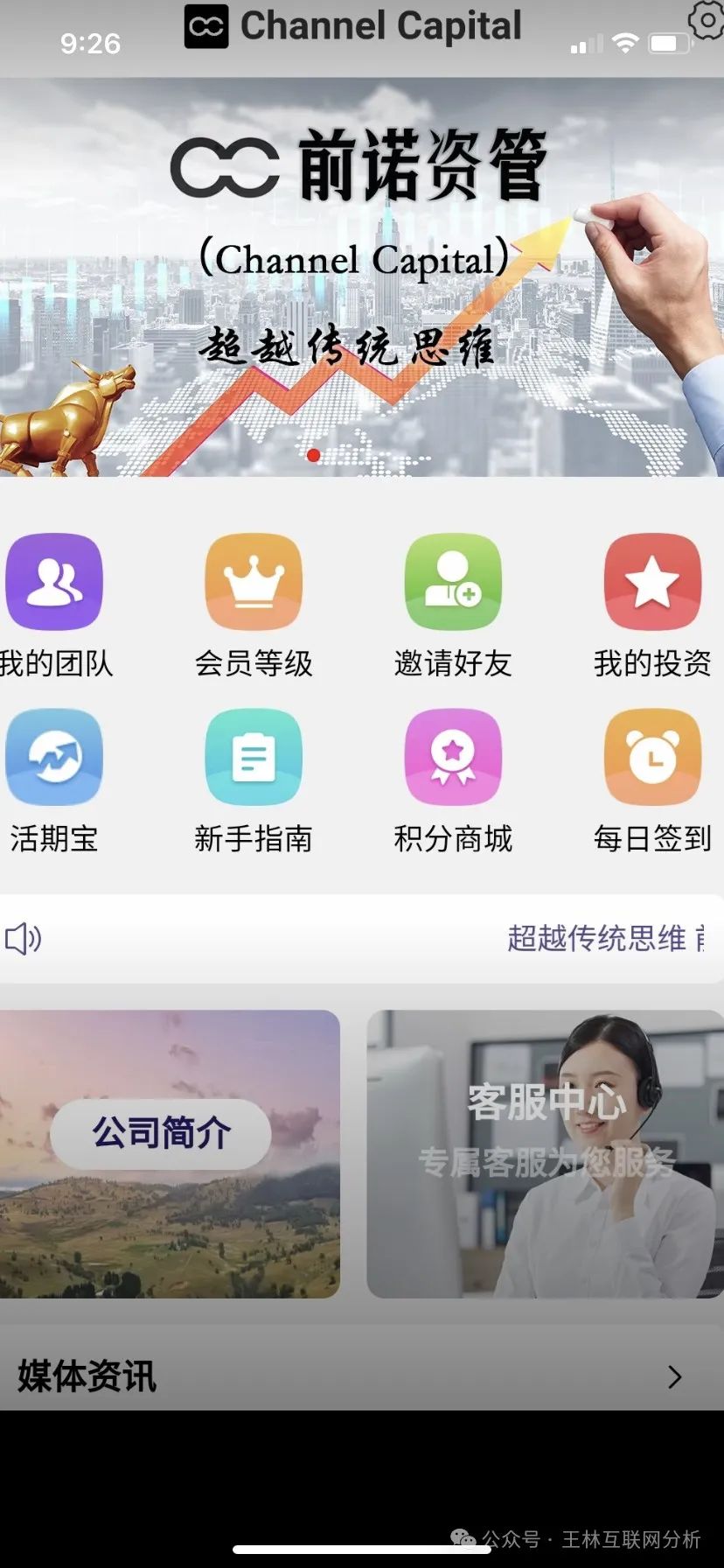The width and height of the screenshot is (724, 1568).
Task: Click the 公司简介 company profile button
Action: [159, 1133]
